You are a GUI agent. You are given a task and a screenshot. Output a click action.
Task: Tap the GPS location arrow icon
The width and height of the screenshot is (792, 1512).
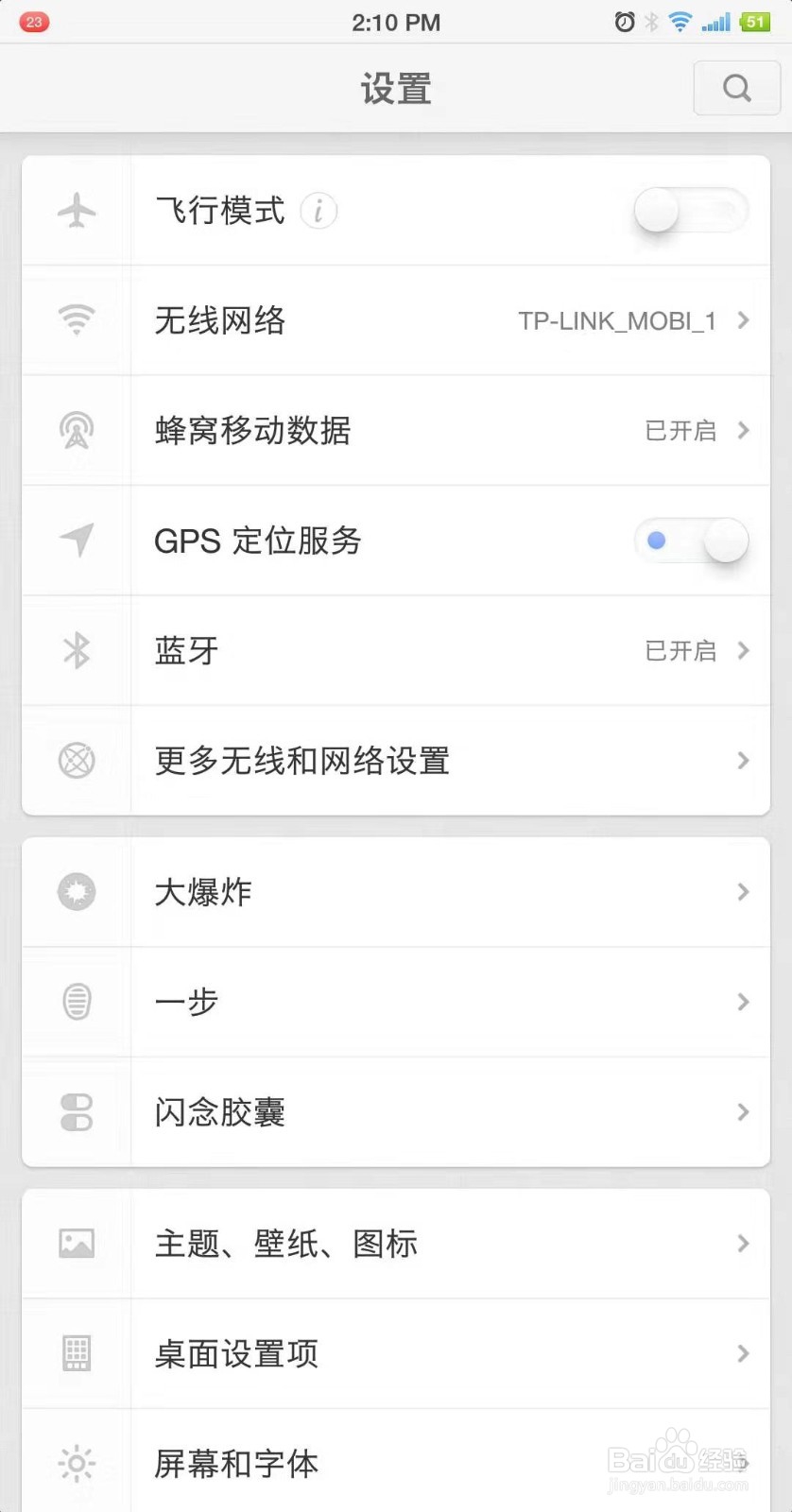pos(76,541)
